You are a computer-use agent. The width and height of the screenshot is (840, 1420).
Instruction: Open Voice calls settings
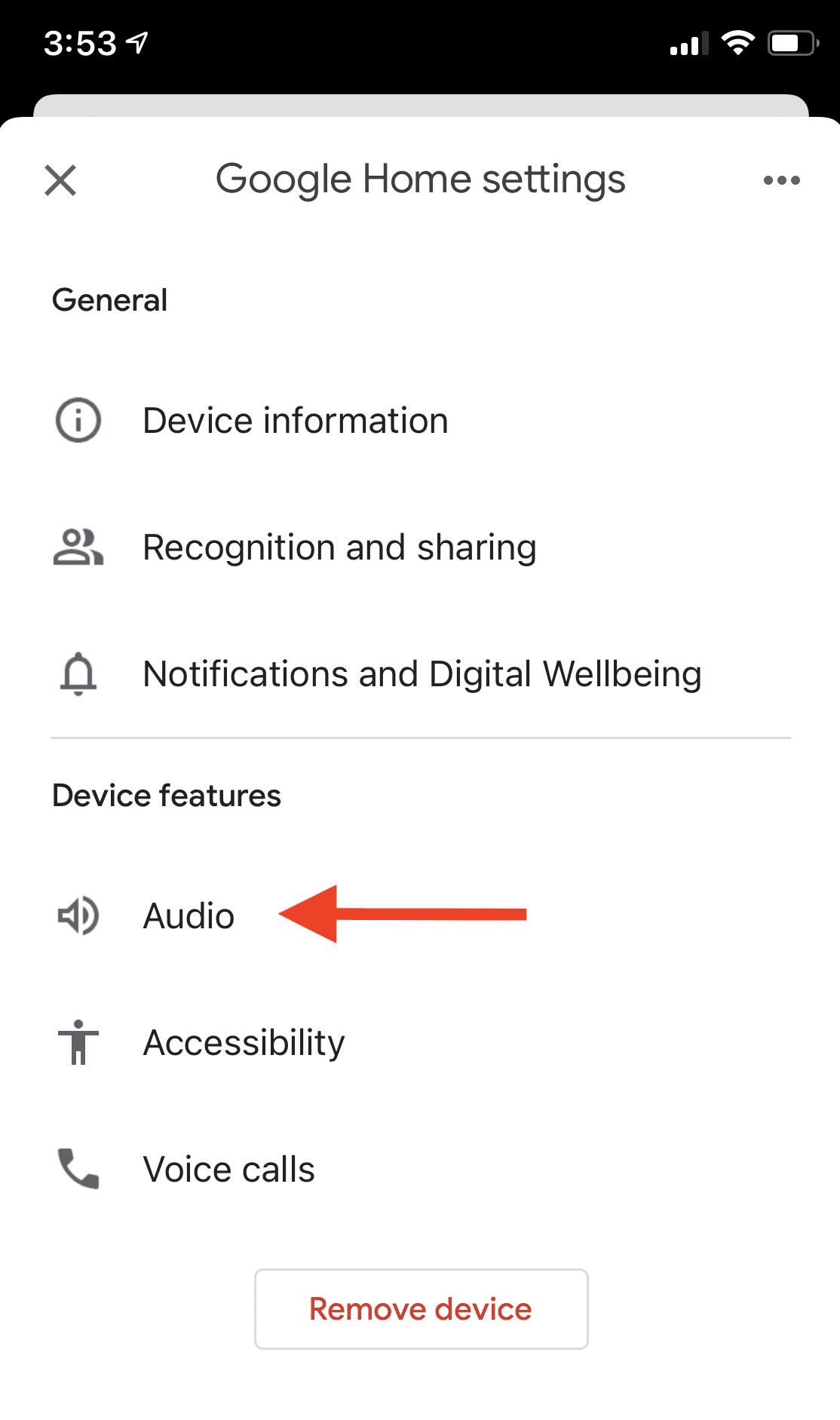228,1170
